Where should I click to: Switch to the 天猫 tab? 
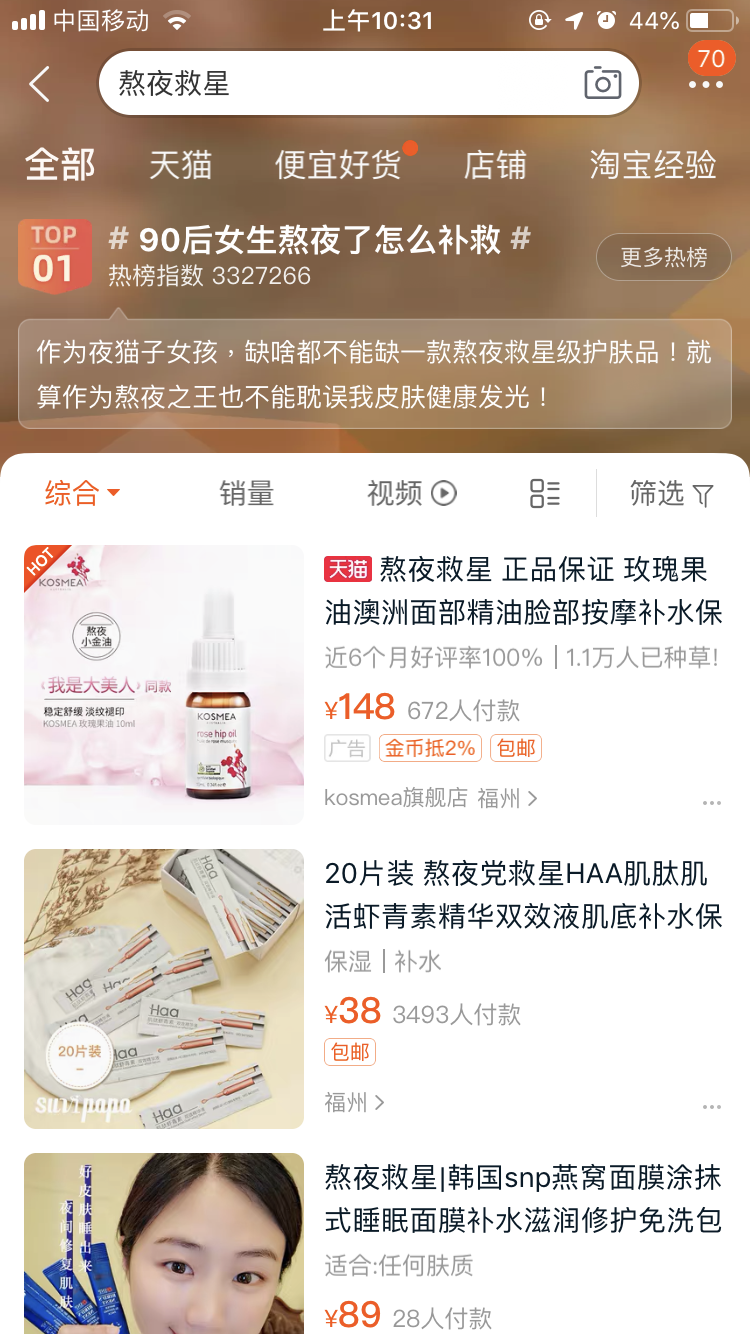click(x=180, y=165)
